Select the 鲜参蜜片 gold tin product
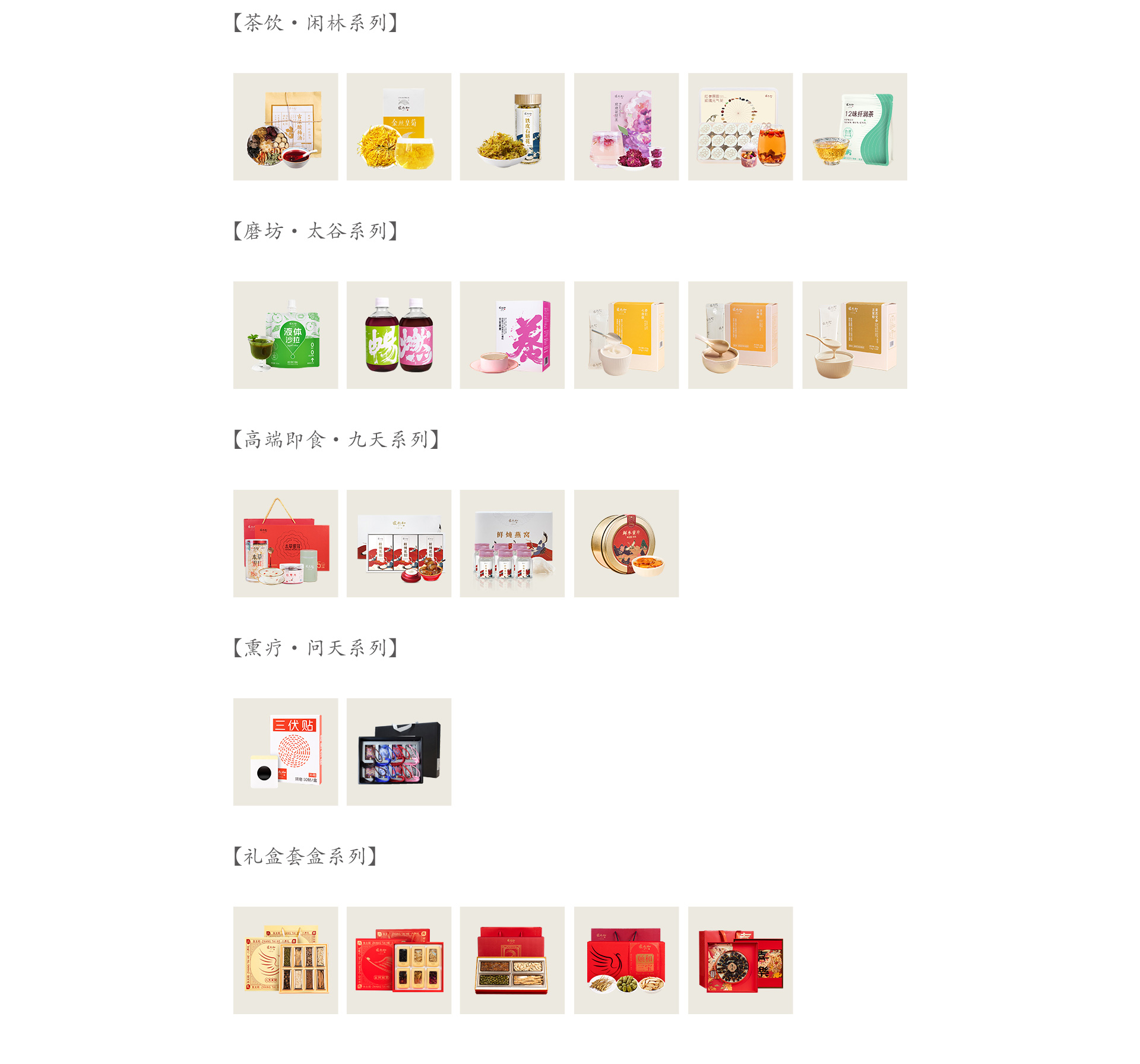 tap(626, 543)
